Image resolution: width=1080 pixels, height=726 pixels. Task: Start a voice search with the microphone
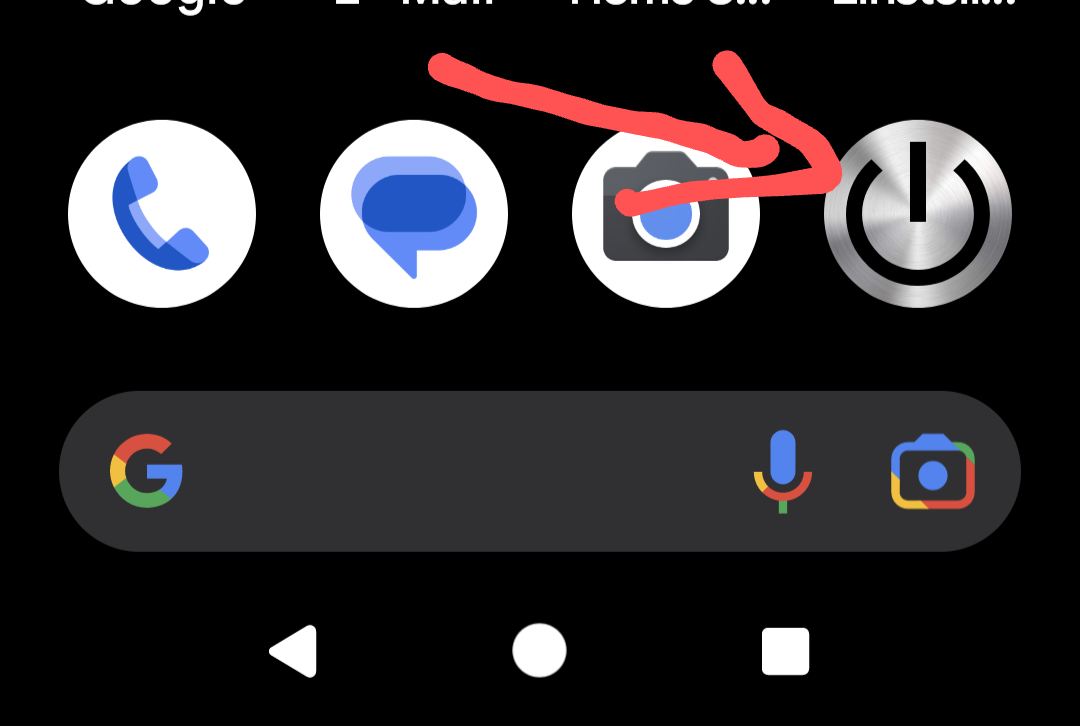(782, 471)
